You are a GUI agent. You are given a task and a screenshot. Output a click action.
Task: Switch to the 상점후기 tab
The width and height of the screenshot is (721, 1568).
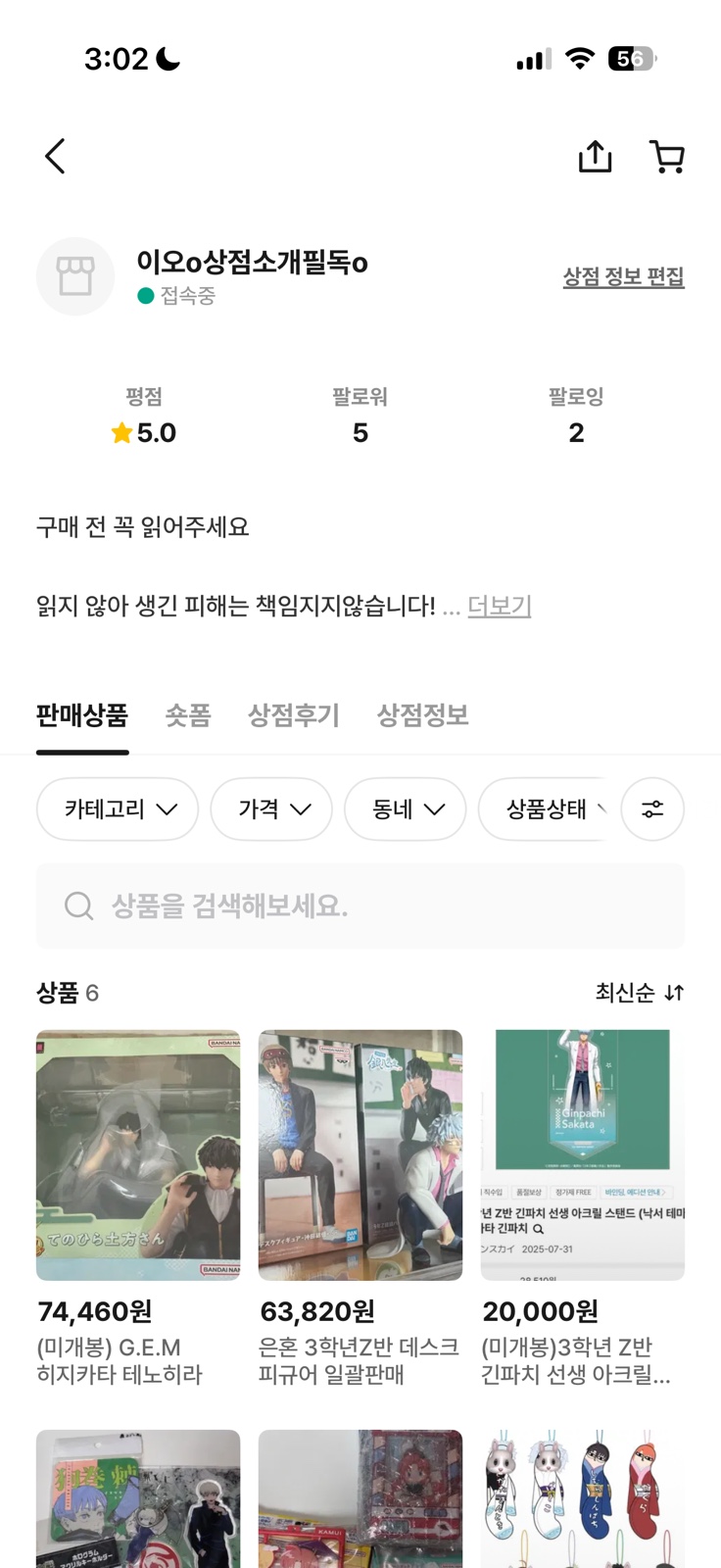coord(294,715)
